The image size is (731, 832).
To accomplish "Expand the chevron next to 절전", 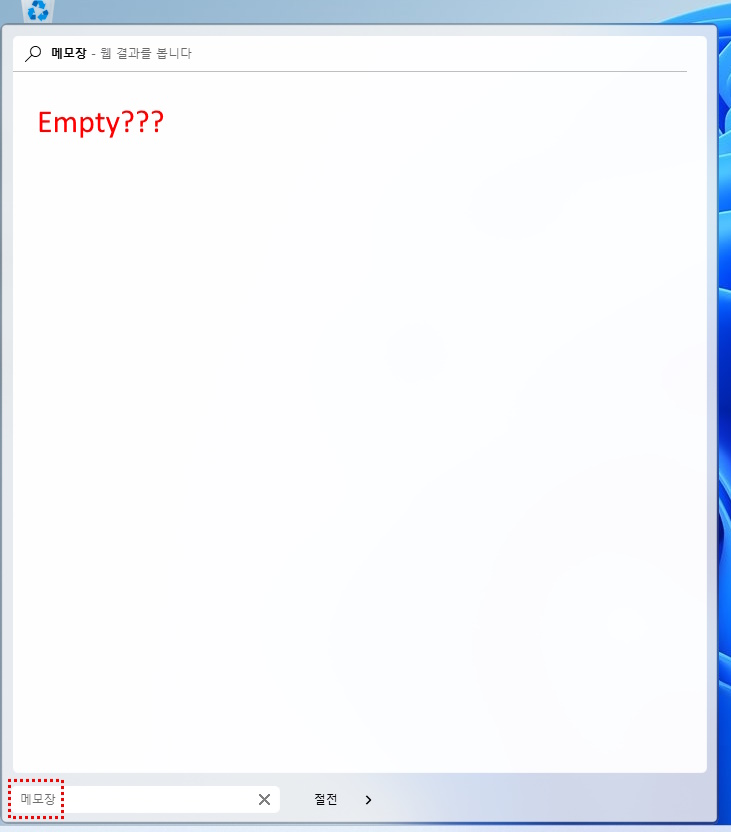I will click(x=368, y=799).
